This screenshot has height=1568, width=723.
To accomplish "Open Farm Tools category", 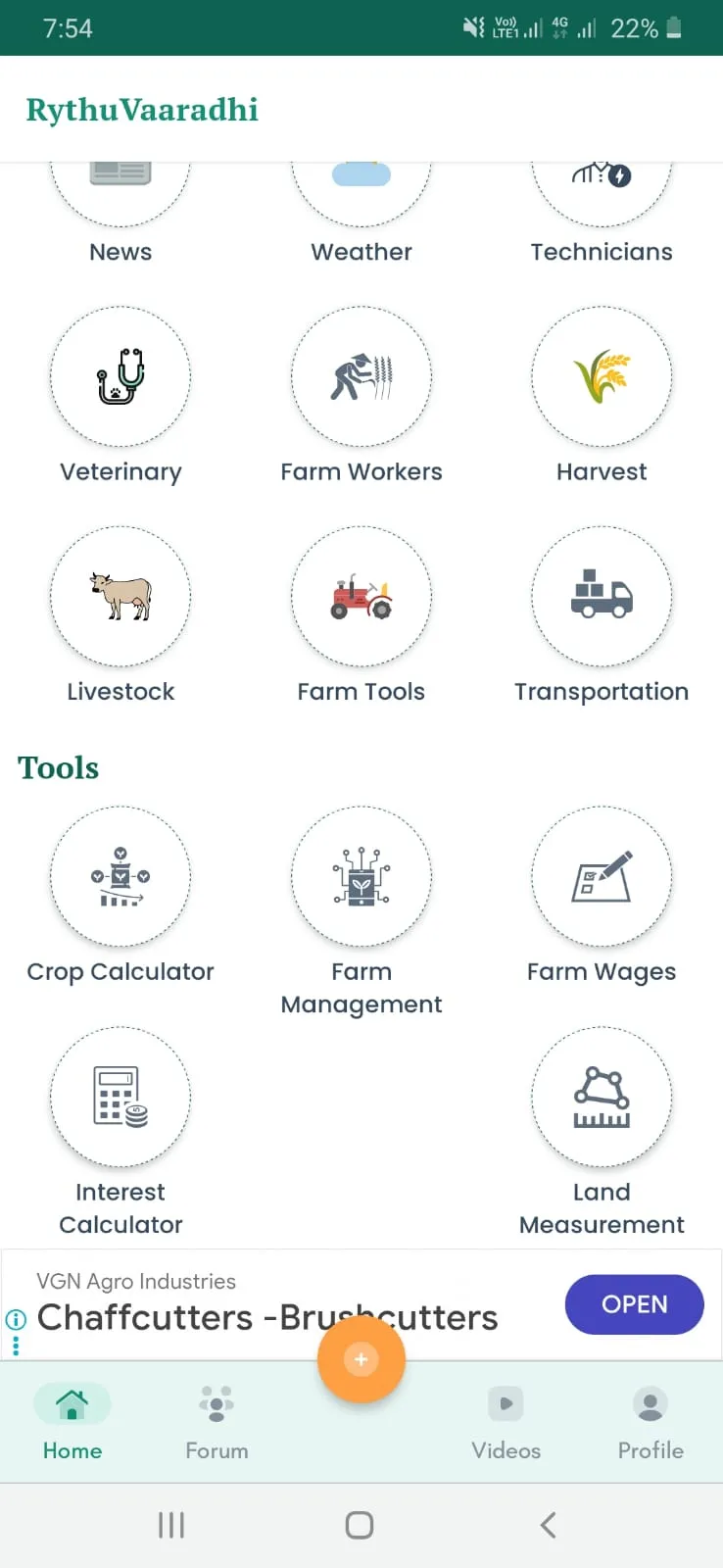I will pyautogui.click(x=361, y=598).
